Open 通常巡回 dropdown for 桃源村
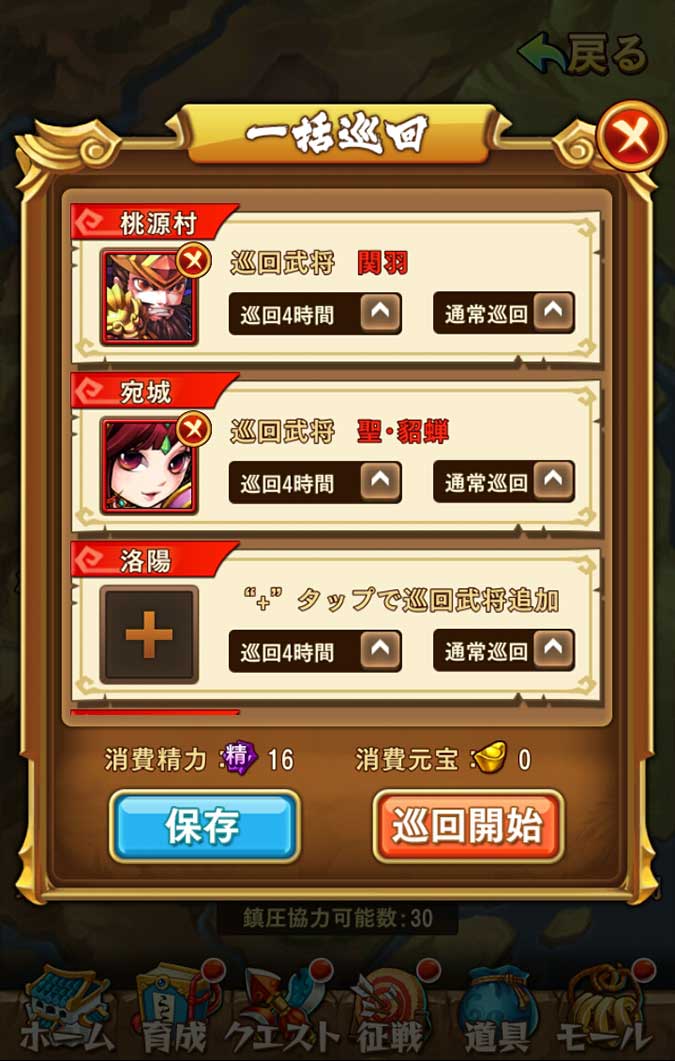 click(x=503, y=313)
